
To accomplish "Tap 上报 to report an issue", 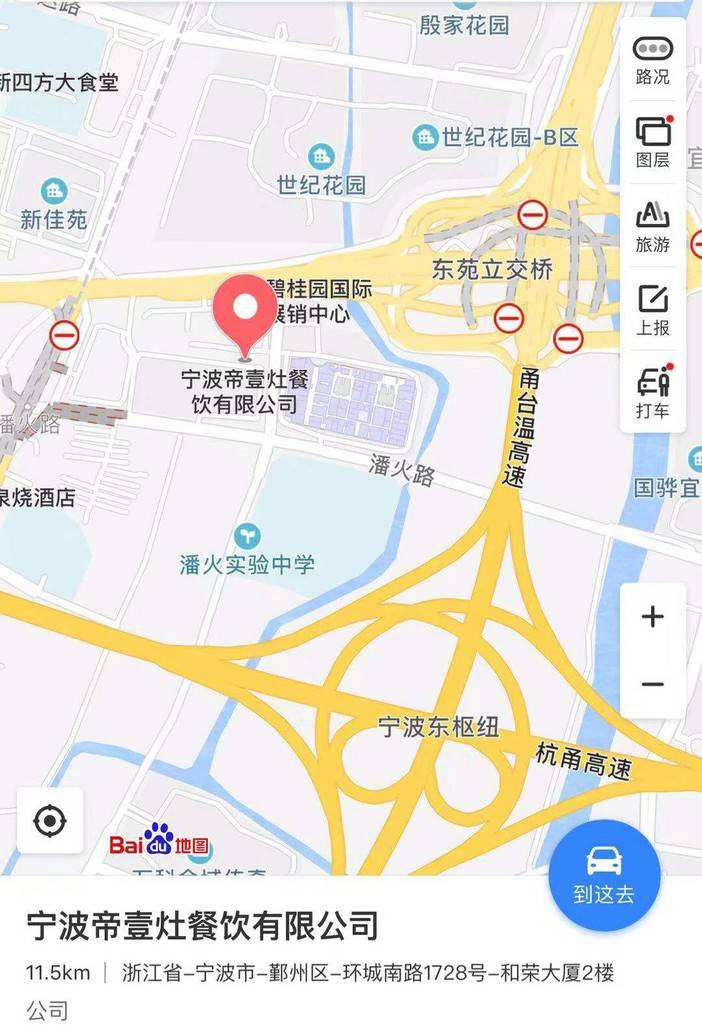I will point(653,309).
